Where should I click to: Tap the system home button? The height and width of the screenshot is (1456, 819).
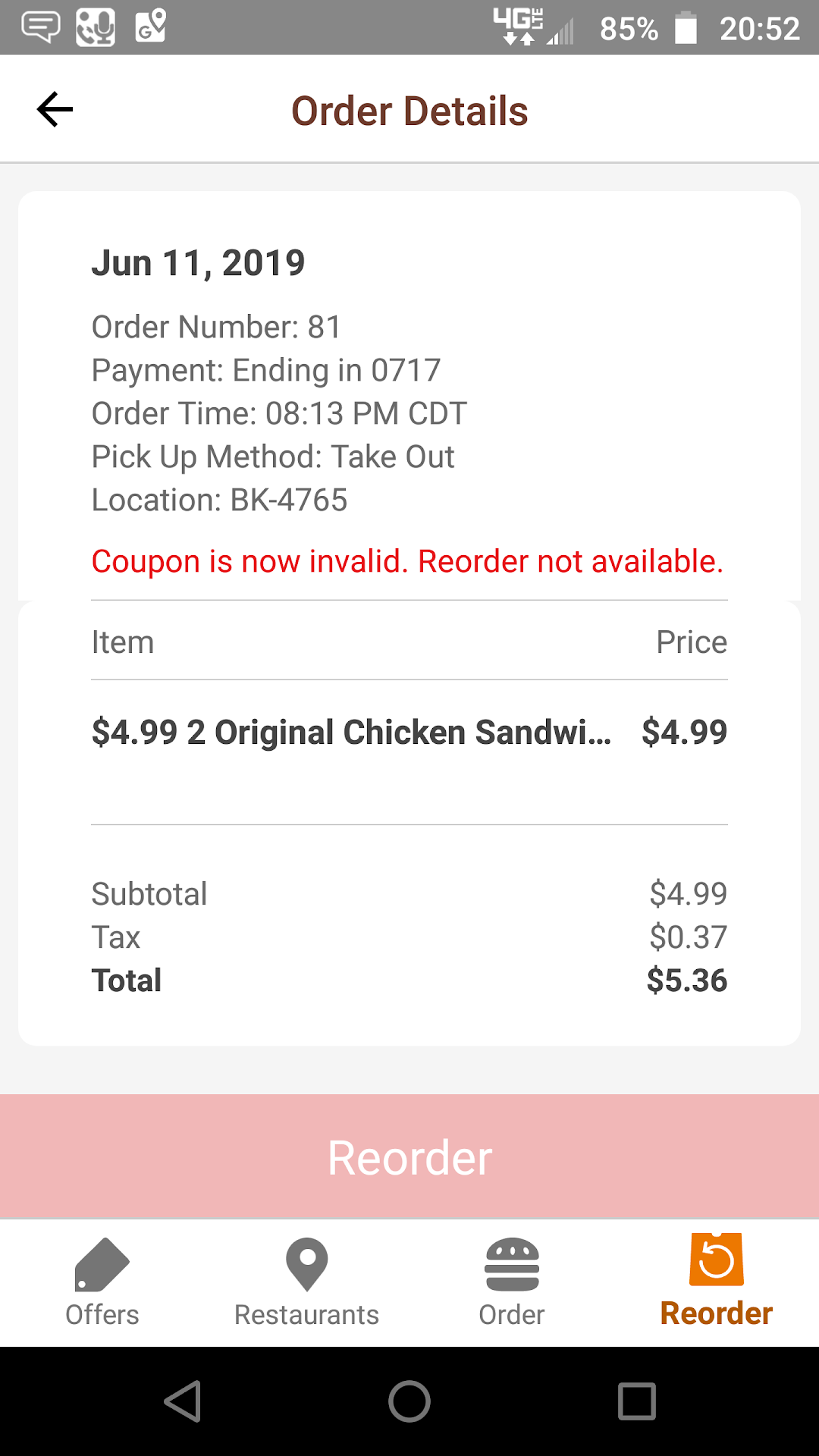[x=409, y=1401]
